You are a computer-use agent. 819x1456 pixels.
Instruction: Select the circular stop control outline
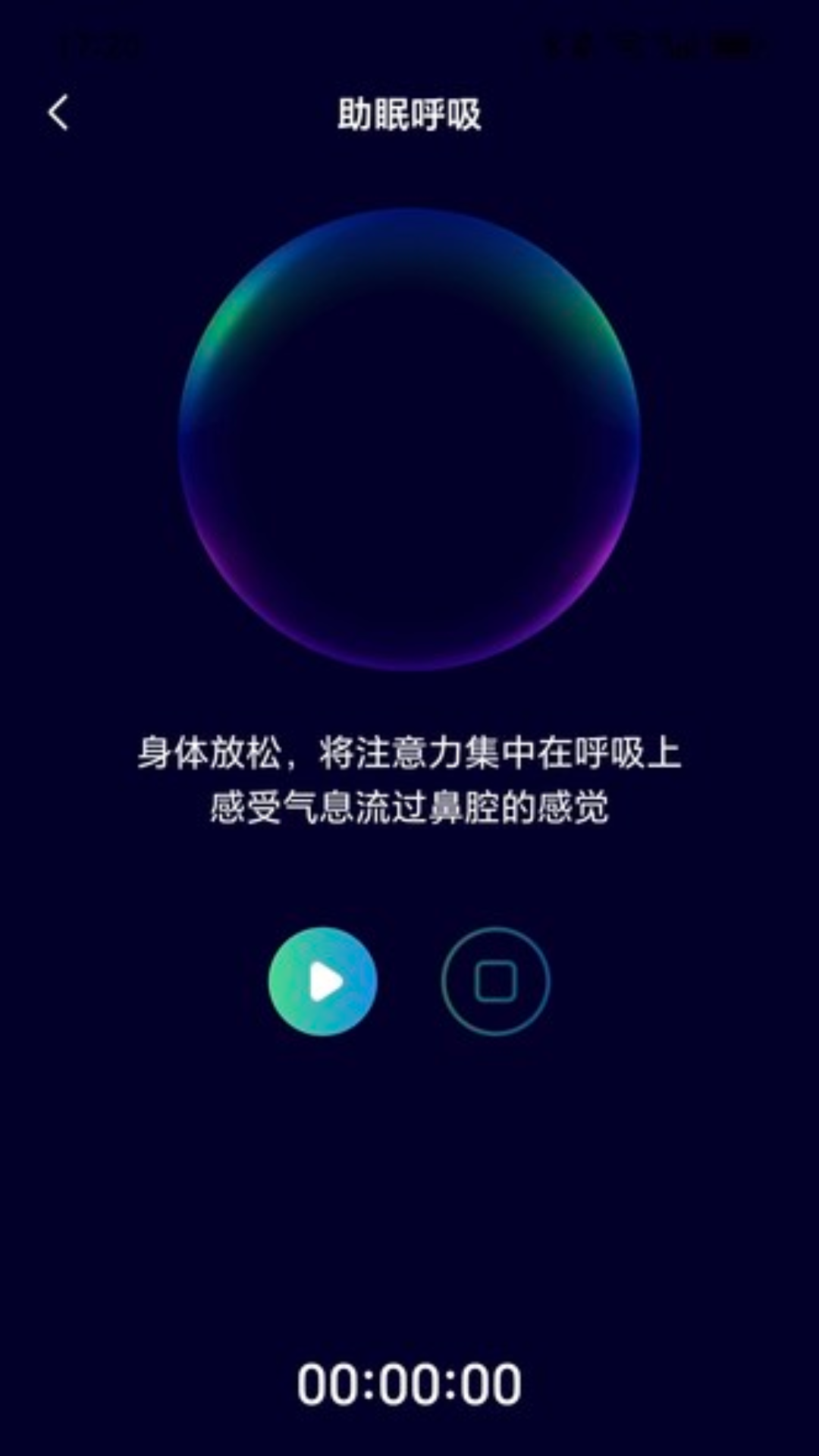point(496,980)
